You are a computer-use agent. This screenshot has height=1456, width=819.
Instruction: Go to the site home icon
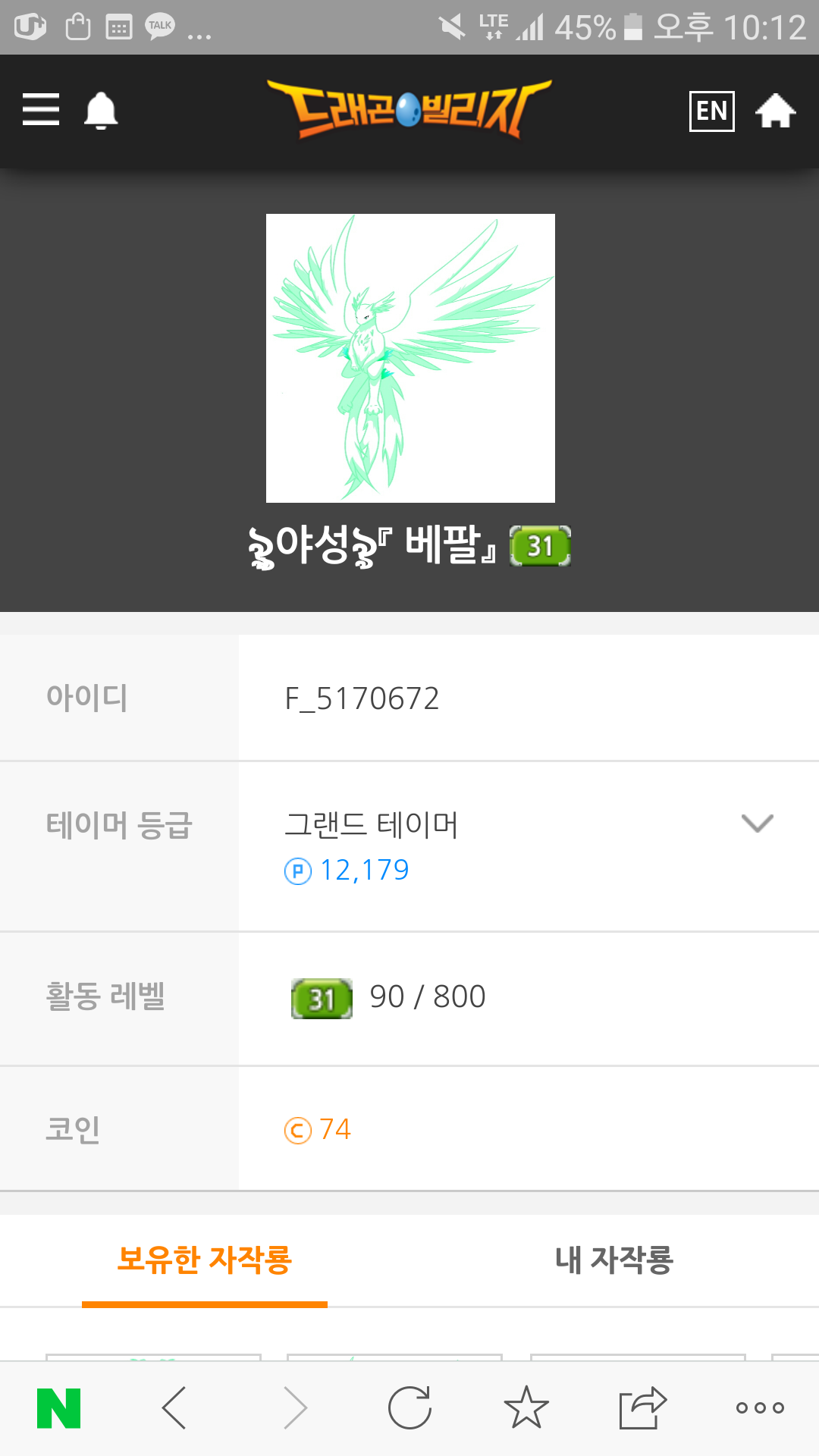pyautogui.click(x=775, y=111)
